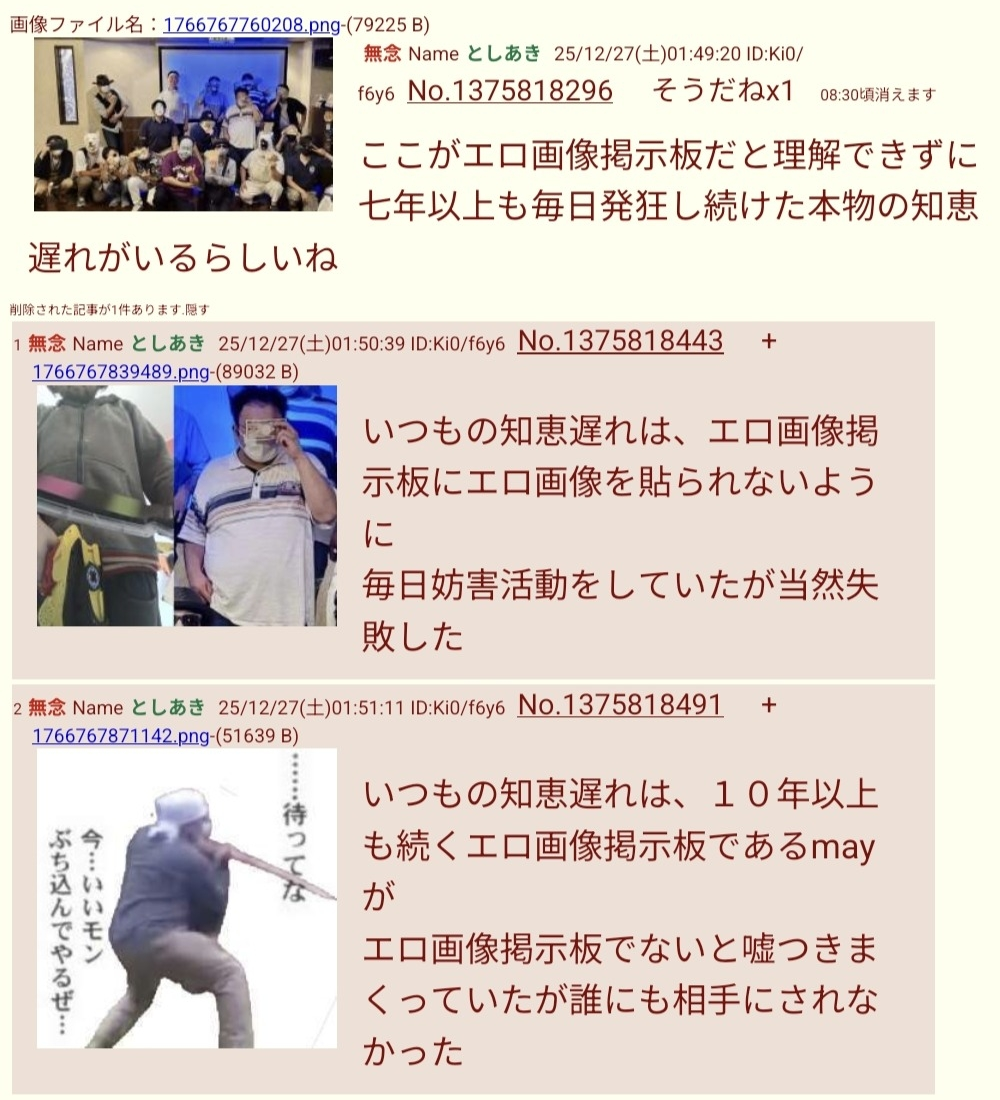The width and height of the screenshot is (1000, 1100).
Task: Tap post number No.1375818491
Action: (620, 705)
